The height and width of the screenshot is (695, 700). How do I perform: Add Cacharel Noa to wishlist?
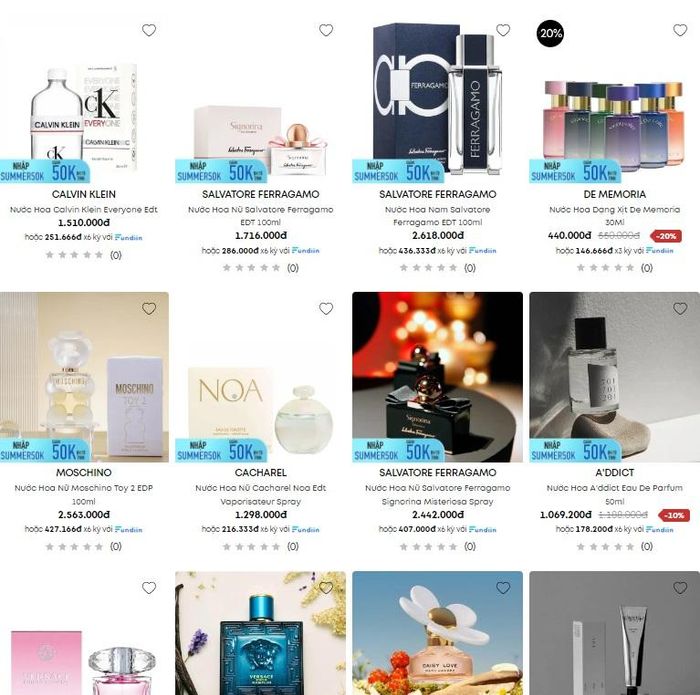point(326,309)
